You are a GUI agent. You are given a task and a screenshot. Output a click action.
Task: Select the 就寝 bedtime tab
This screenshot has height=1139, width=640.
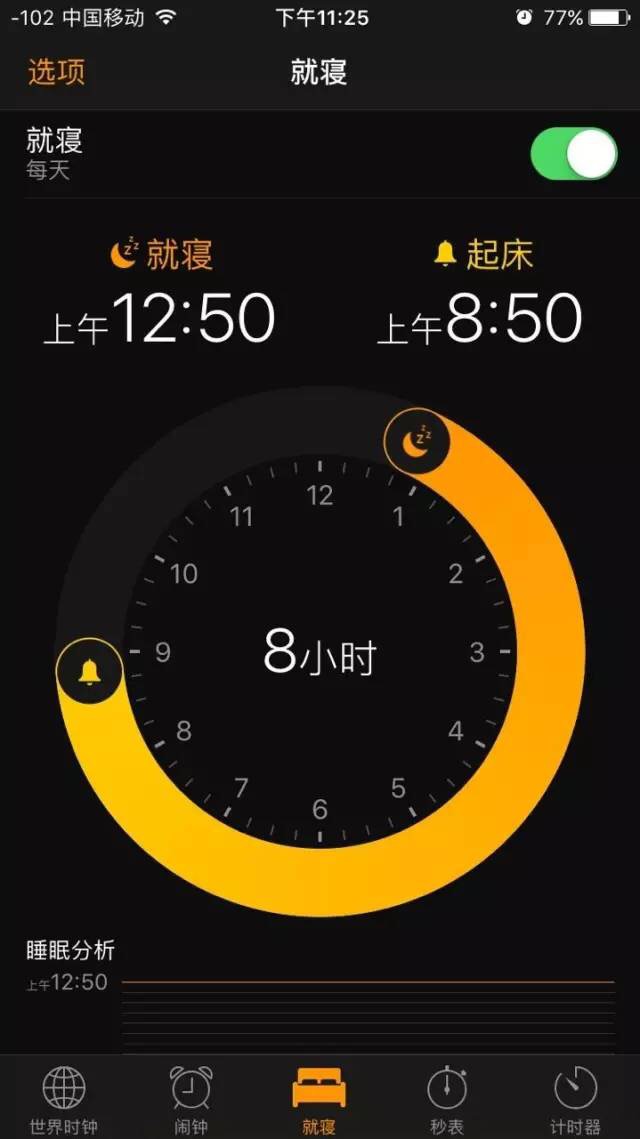pyautogui.click(x=319, y=1098)
